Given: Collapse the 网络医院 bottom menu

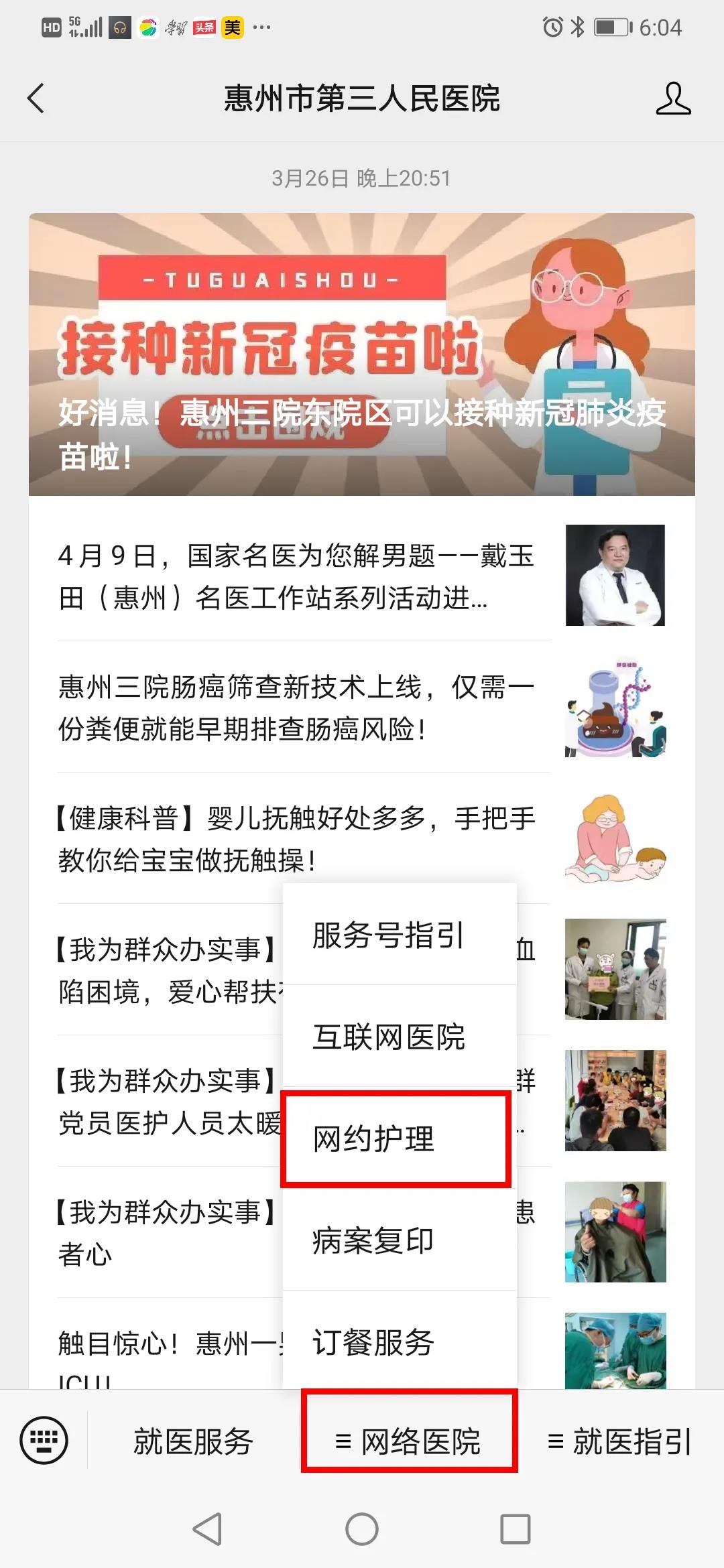Looking at the screenshot, I should click(x=409, y=1442).
